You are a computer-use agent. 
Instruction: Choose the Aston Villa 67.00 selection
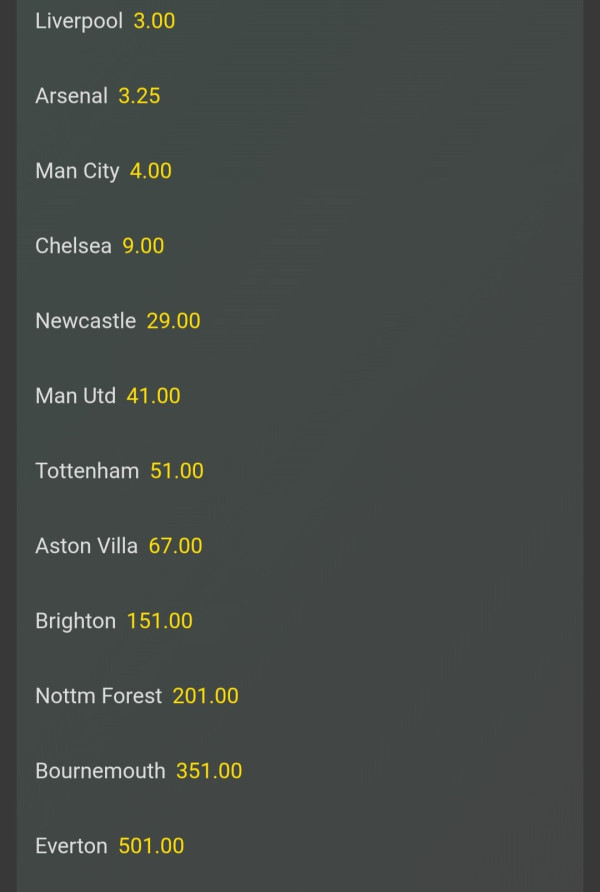119,546
